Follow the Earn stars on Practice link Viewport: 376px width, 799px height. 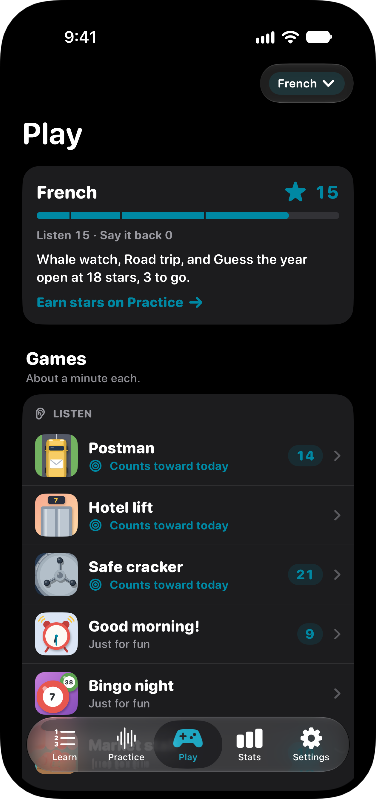tap(119, 303)
